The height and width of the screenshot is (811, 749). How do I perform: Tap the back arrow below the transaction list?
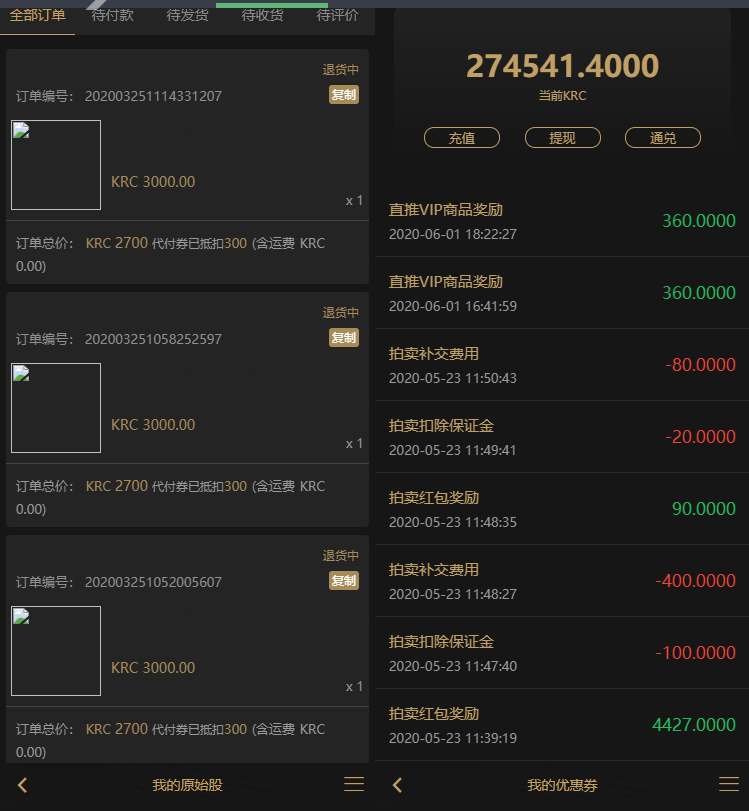(x=397, y=785)
